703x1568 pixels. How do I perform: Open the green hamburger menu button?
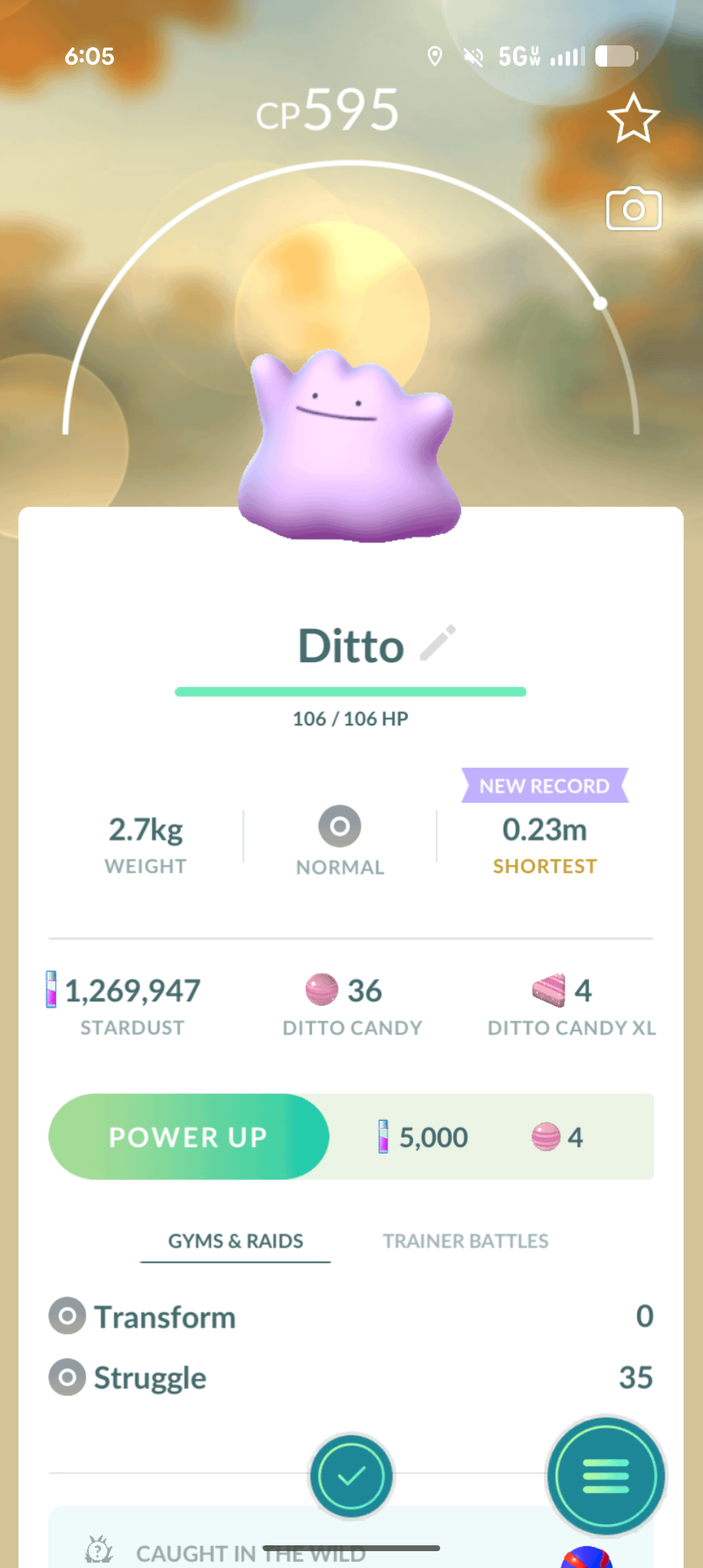pyautogui.click(x=606, y=1476)
